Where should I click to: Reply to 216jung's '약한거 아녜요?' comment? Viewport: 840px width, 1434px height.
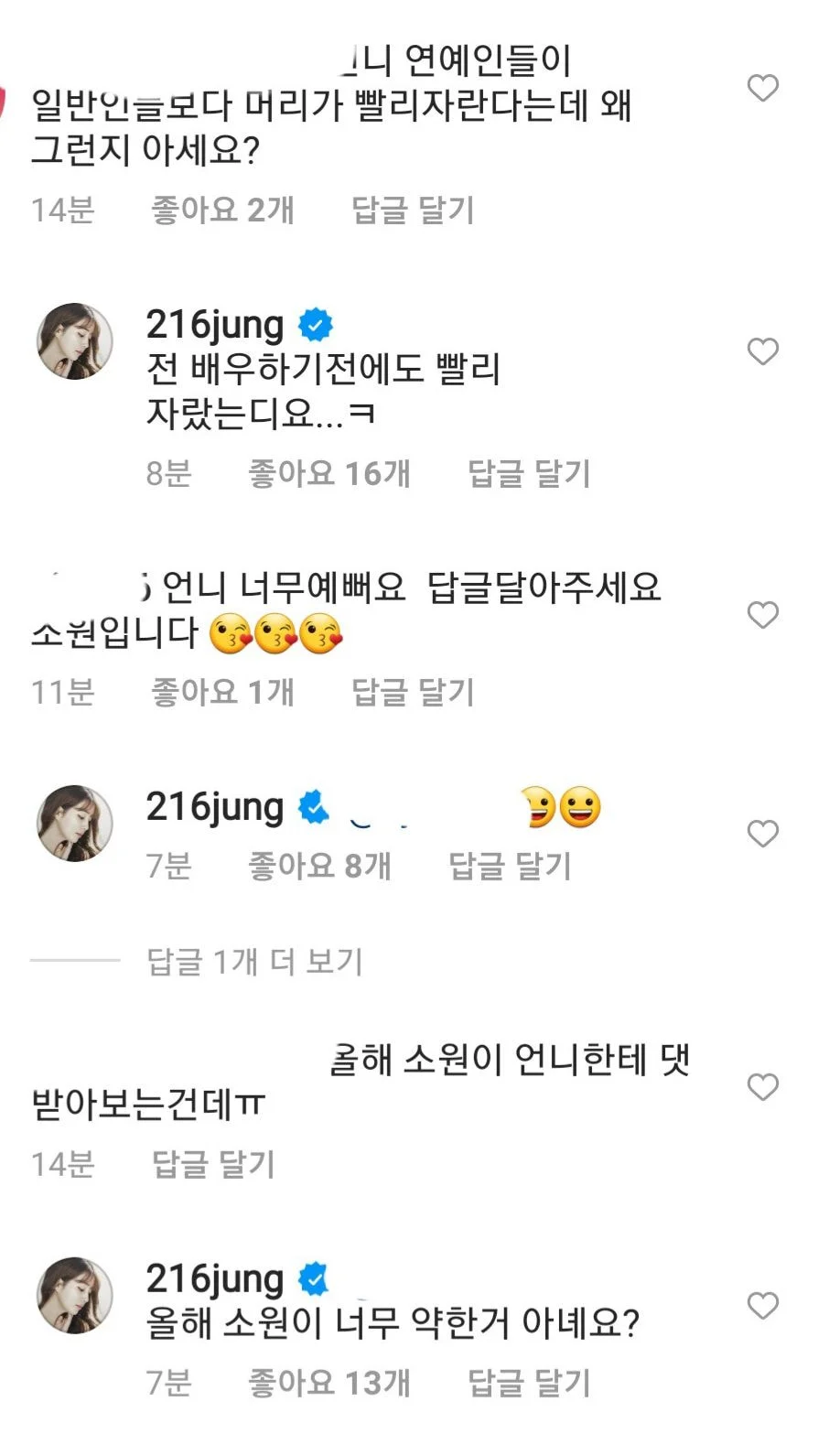click(528, 1382)
